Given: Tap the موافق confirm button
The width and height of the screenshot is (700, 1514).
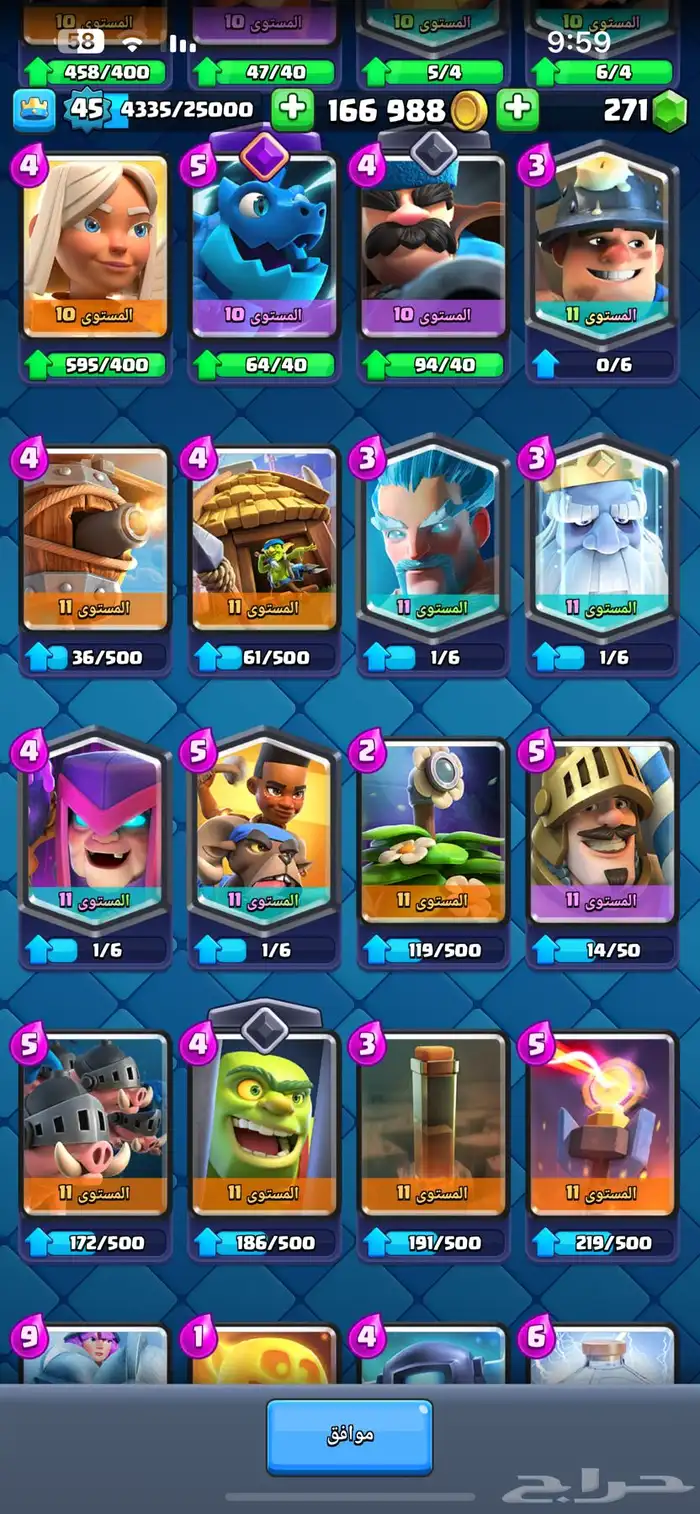Looking at the screenshot, I should (349, 1436).
